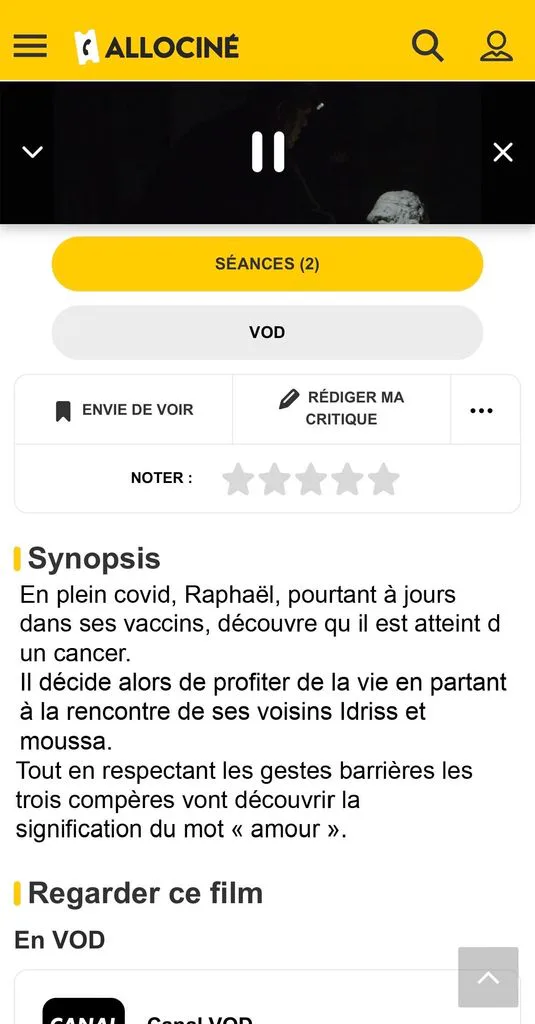
Task: Close the video player
Action: tap(503, 153)
